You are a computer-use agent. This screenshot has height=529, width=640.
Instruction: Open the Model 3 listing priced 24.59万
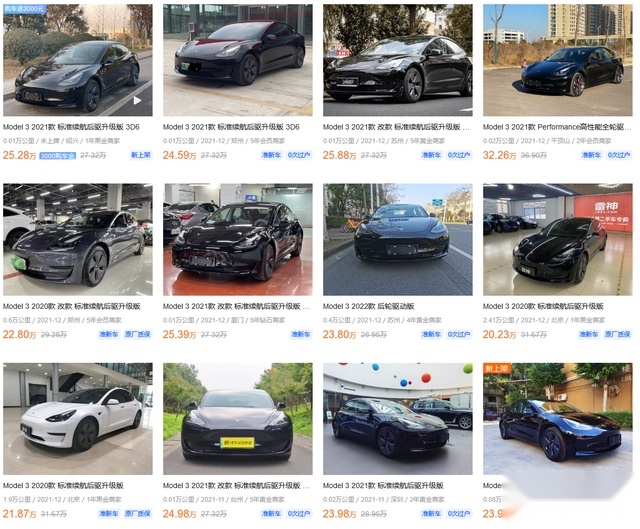click(237, 60)
